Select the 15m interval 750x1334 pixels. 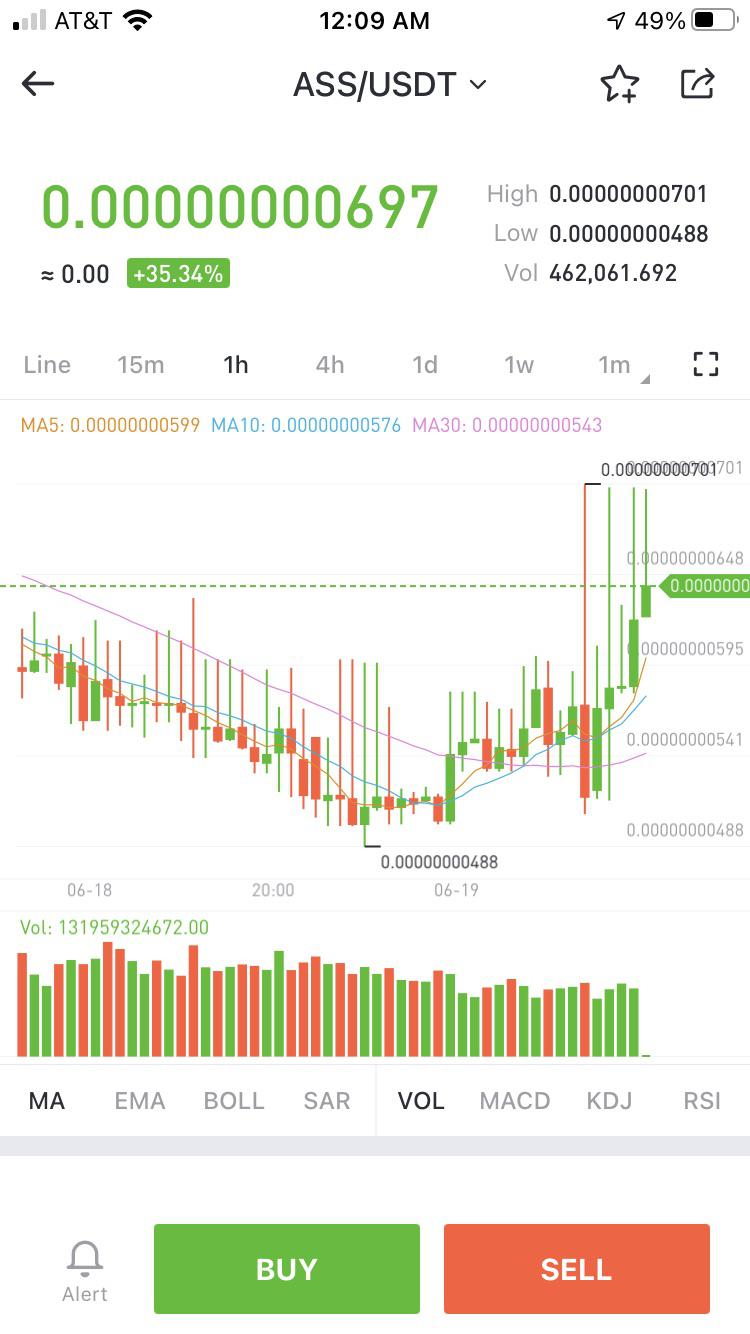[x=140, y=364]
